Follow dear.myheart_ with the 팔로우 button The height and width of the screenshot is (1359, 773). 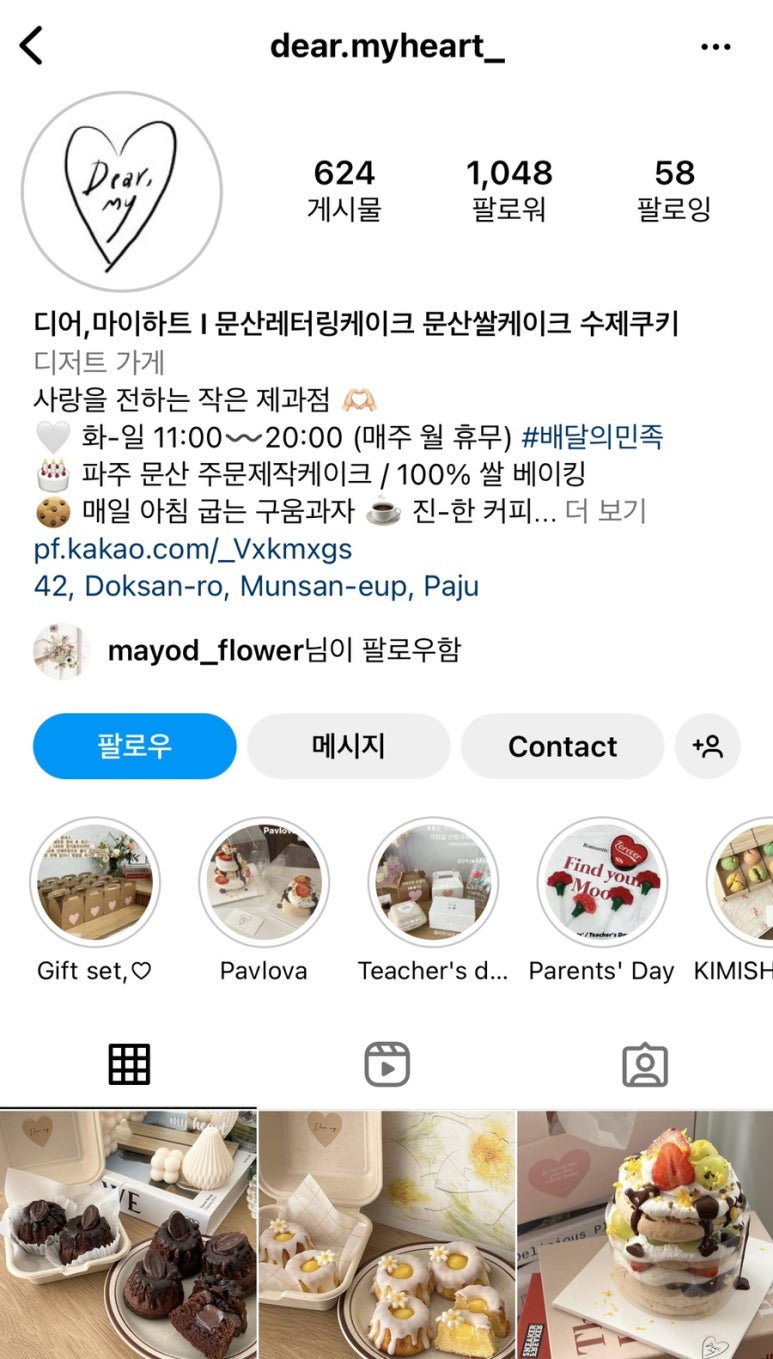pos(135,746)
